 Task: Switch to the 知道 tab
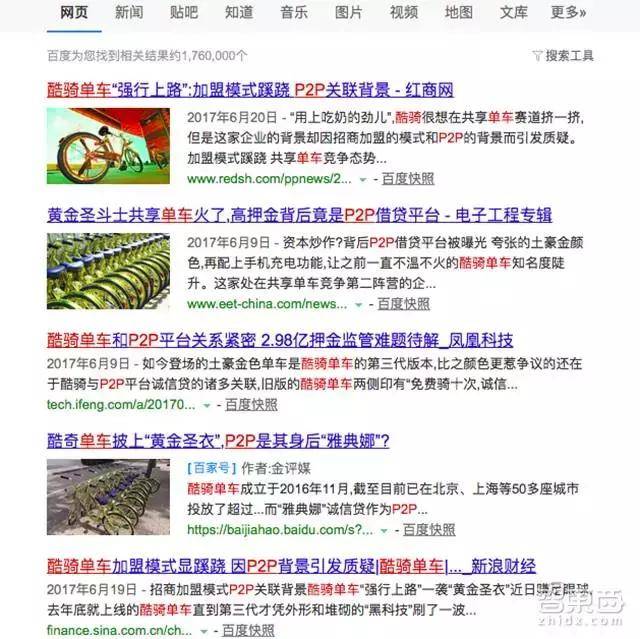coord(238,12)
